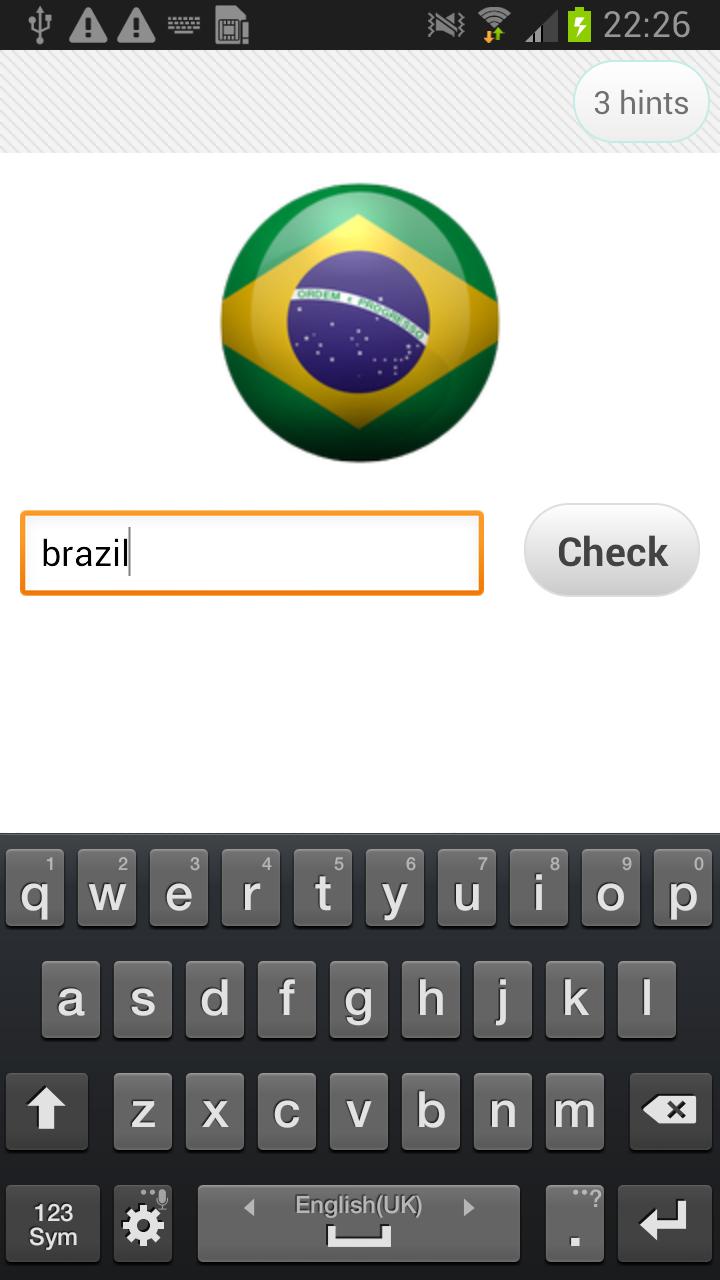Select the brazil answer text field
Screen dimensions: 720x1280
[251, 553]
